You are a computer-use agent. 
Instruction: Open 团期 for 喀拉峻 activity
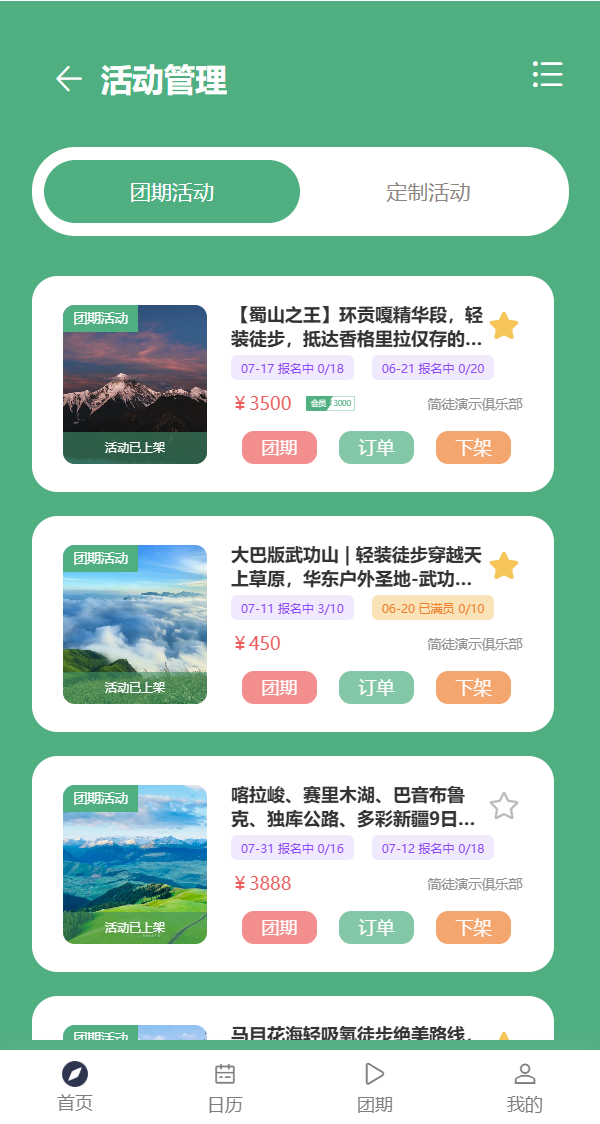point(279,928)
